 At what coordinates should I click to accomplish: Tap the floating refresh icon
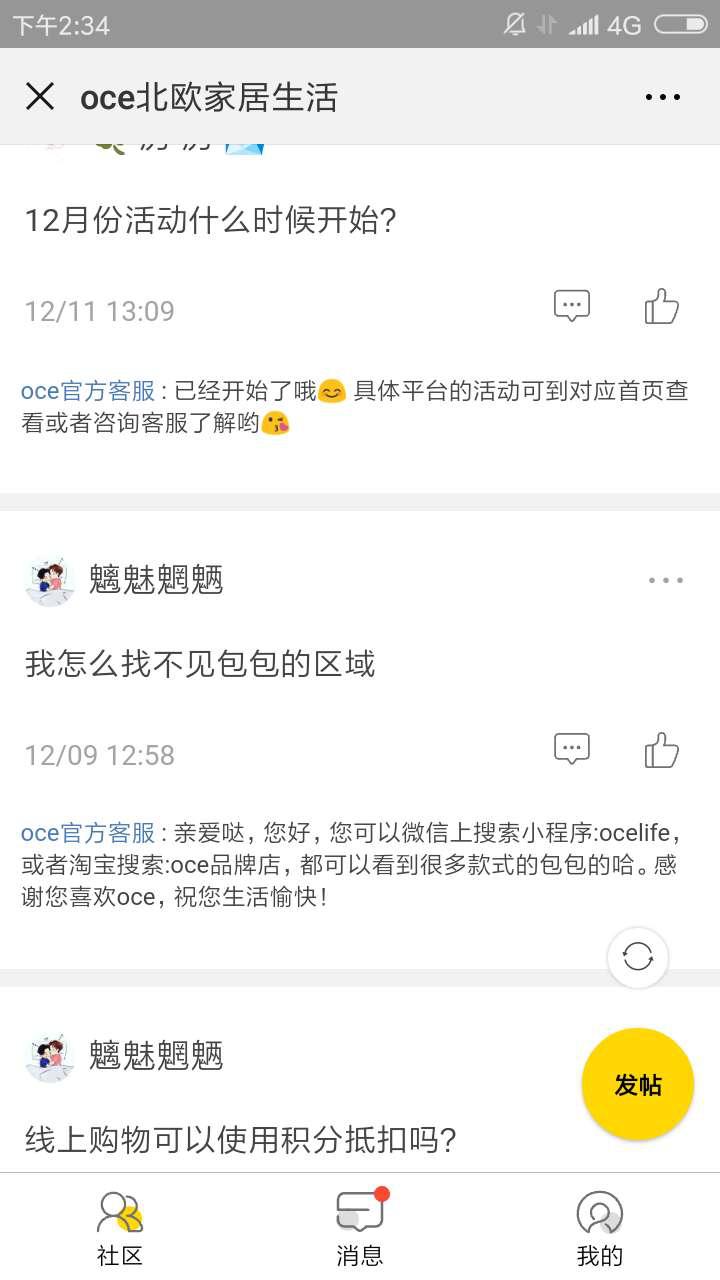(x=637, y=958)
